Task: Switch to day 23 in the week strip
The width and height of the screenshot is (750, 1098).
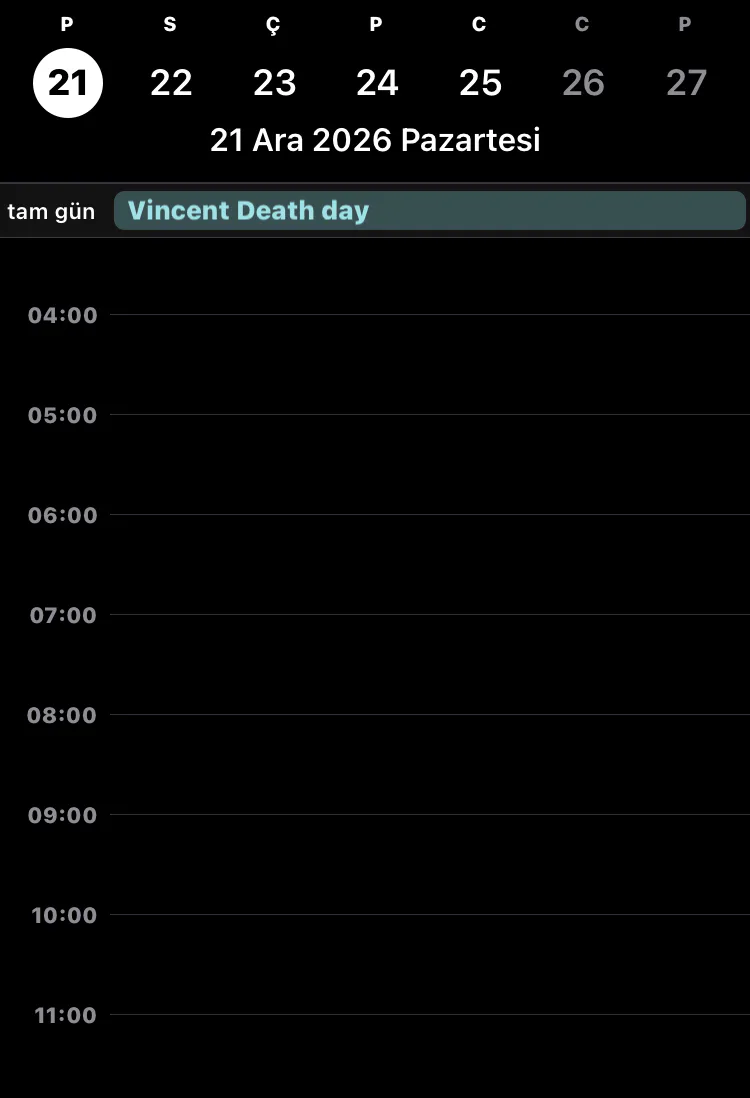Action: click(274, 83)
